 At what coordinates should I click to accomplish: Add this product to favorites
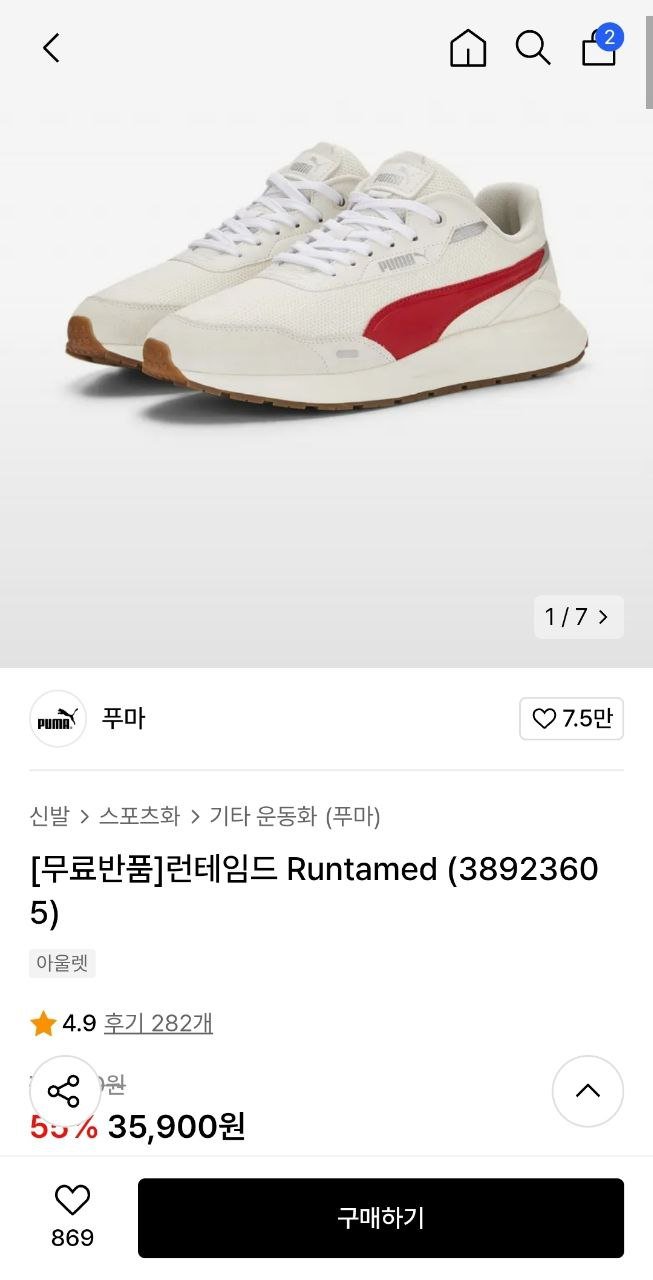click(72, 1200)
